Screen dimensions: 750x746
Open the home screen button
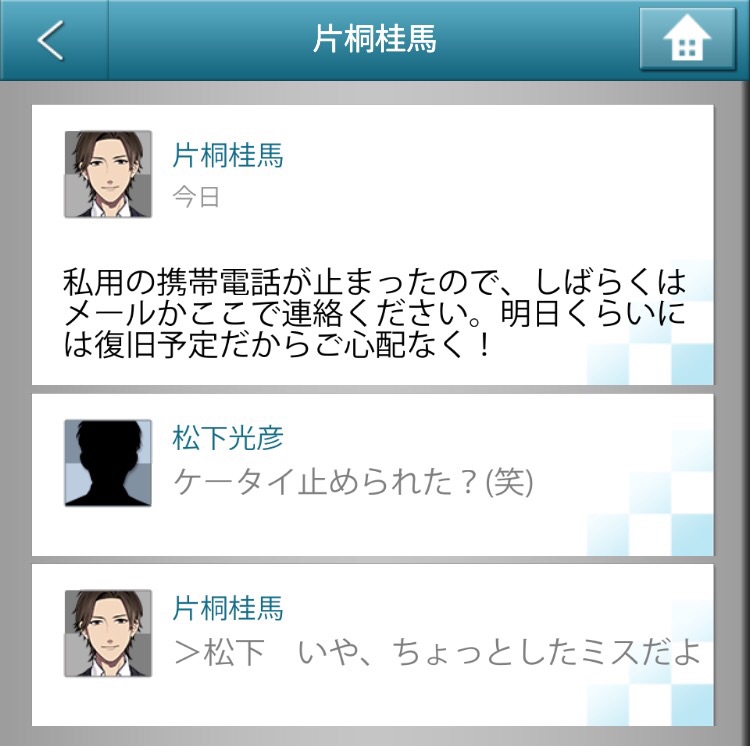pos(687,40)
